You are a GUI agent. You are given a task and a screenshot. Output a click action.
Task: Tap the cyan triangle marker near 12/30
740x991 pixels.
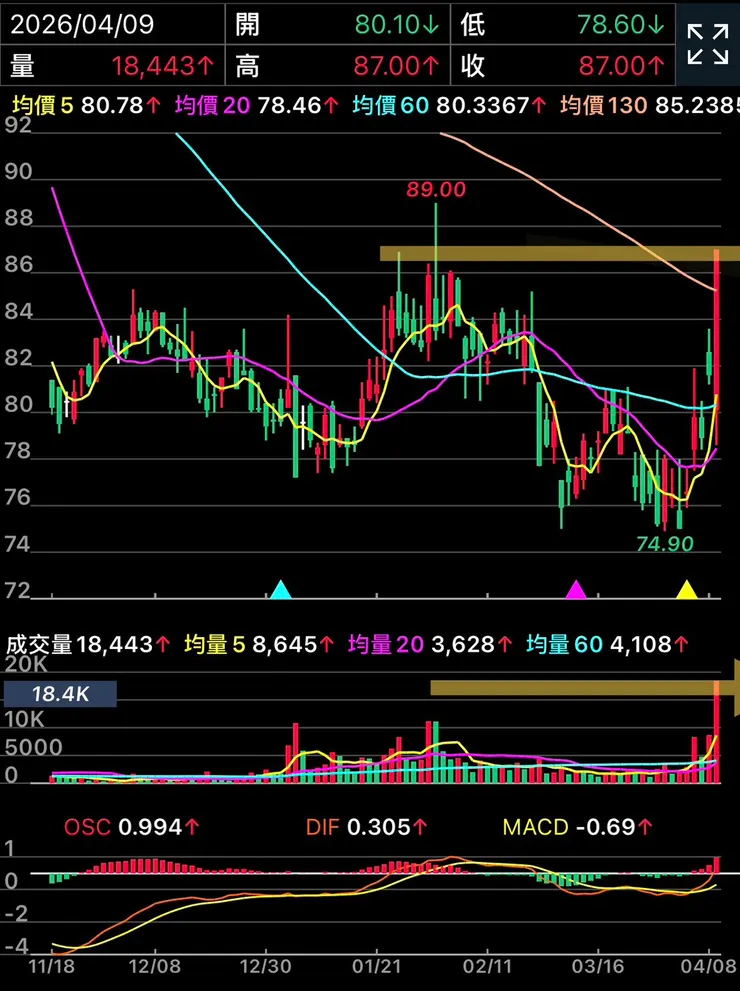281,589
